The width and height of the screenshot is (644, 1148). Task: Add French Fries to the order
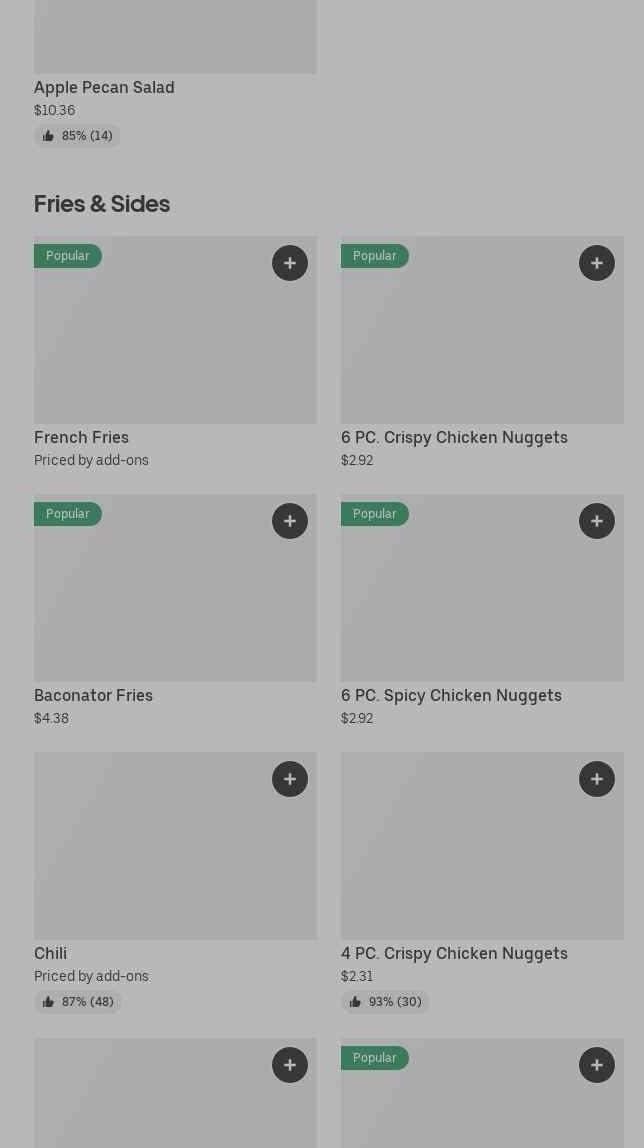290,263
